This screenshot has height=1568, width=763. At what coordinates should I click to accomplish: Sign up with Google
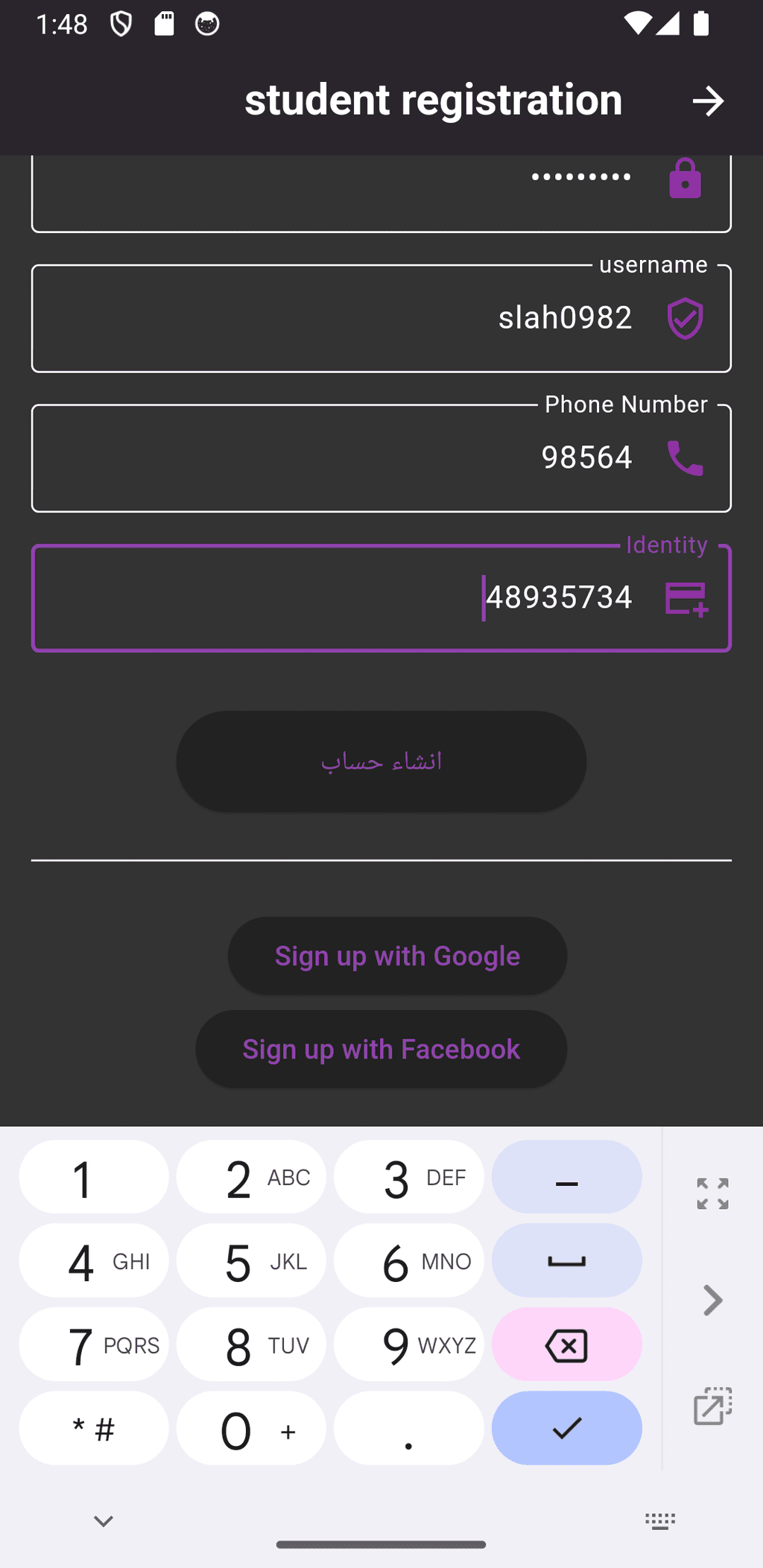[x=397, y=956]
